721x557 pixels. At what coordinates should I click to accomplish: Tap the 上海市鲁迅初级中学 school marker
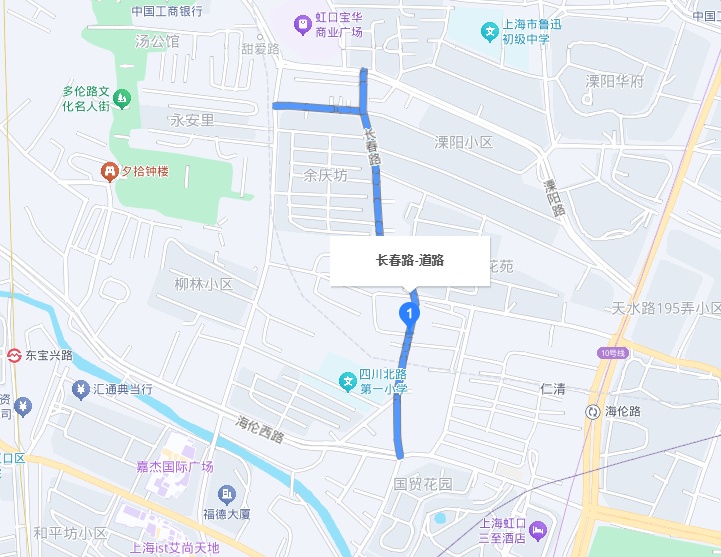tap(490, 32)
